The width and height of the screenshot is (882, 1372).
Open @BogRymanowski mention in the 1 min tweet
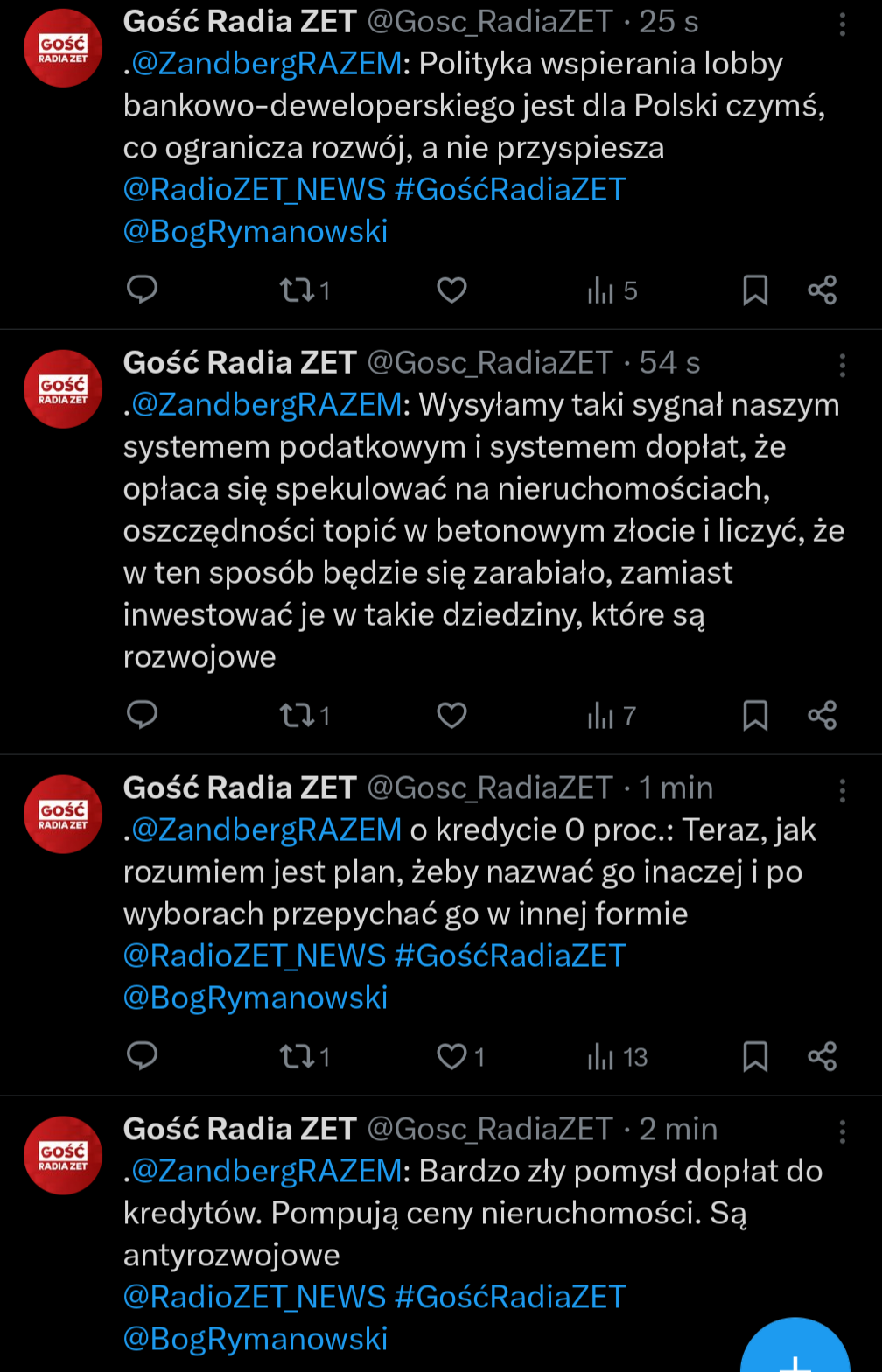click(255, 997)
